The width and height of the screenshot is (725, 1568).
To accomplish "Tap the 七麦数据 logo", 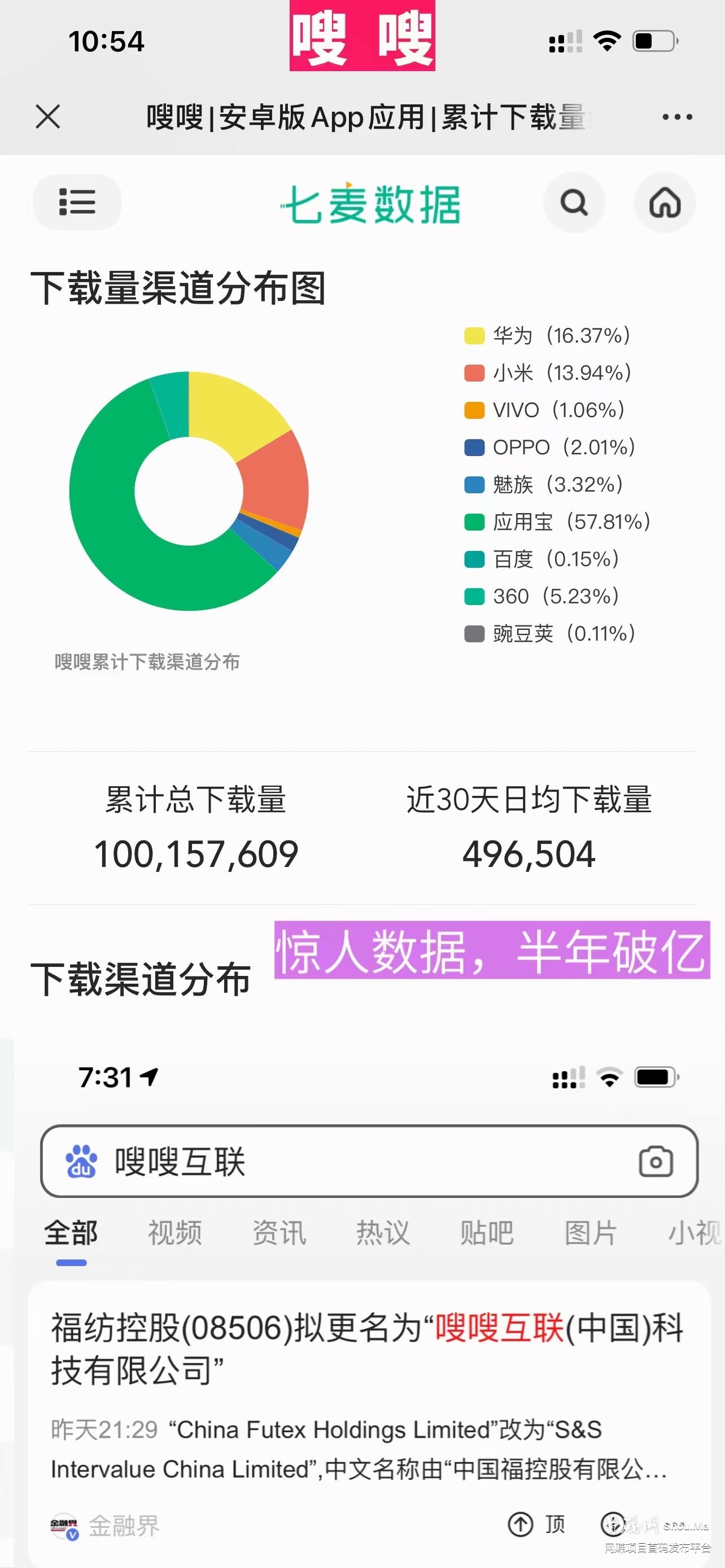I will pos(373,204).
